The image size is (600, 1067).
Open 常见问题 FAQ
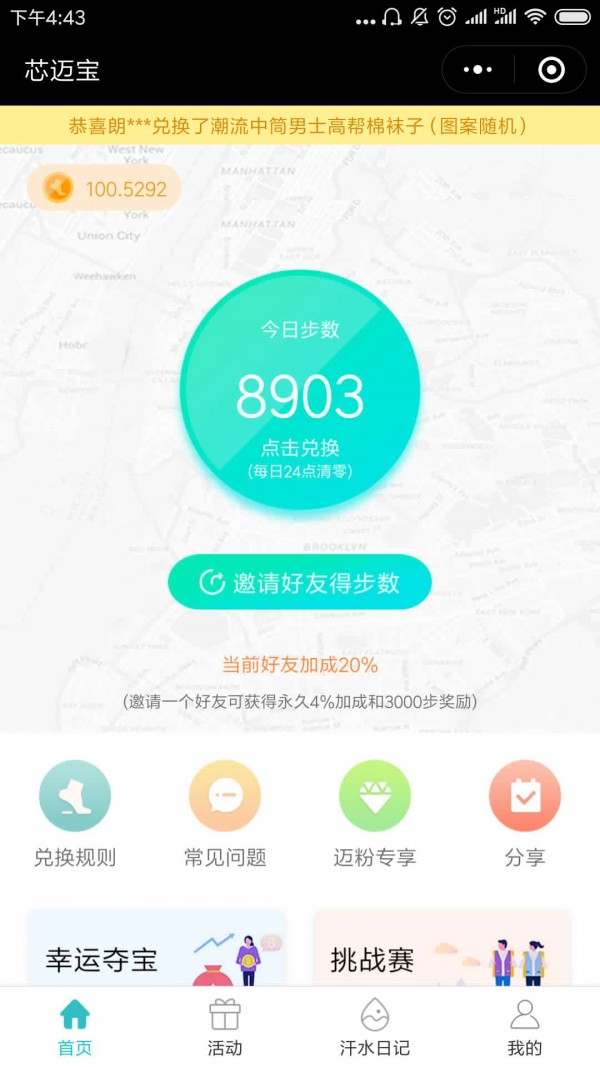tap(225, 814)
